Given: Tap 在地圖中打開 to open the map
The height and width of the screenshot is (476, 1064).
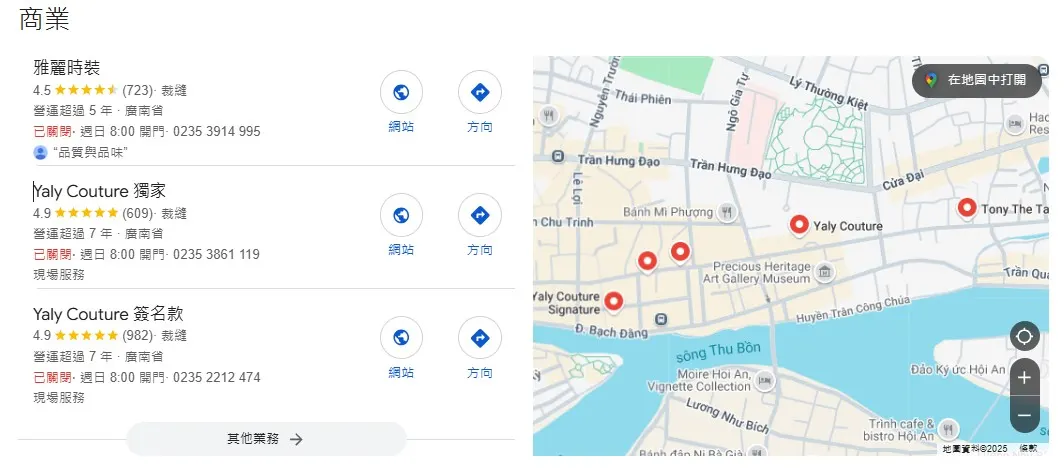Looking at the screenshot, I should [x=976, y=80].
